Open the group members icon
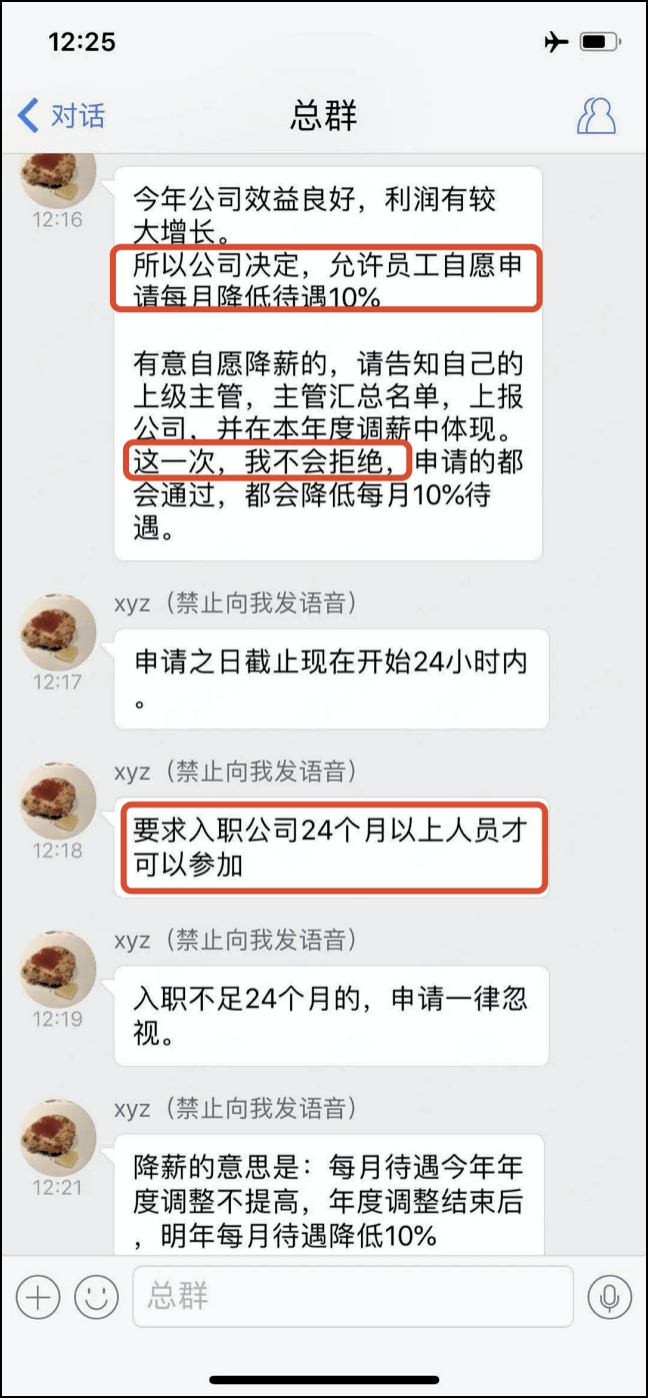This screenshot has height=1400, width=648. tap(596, 116)
